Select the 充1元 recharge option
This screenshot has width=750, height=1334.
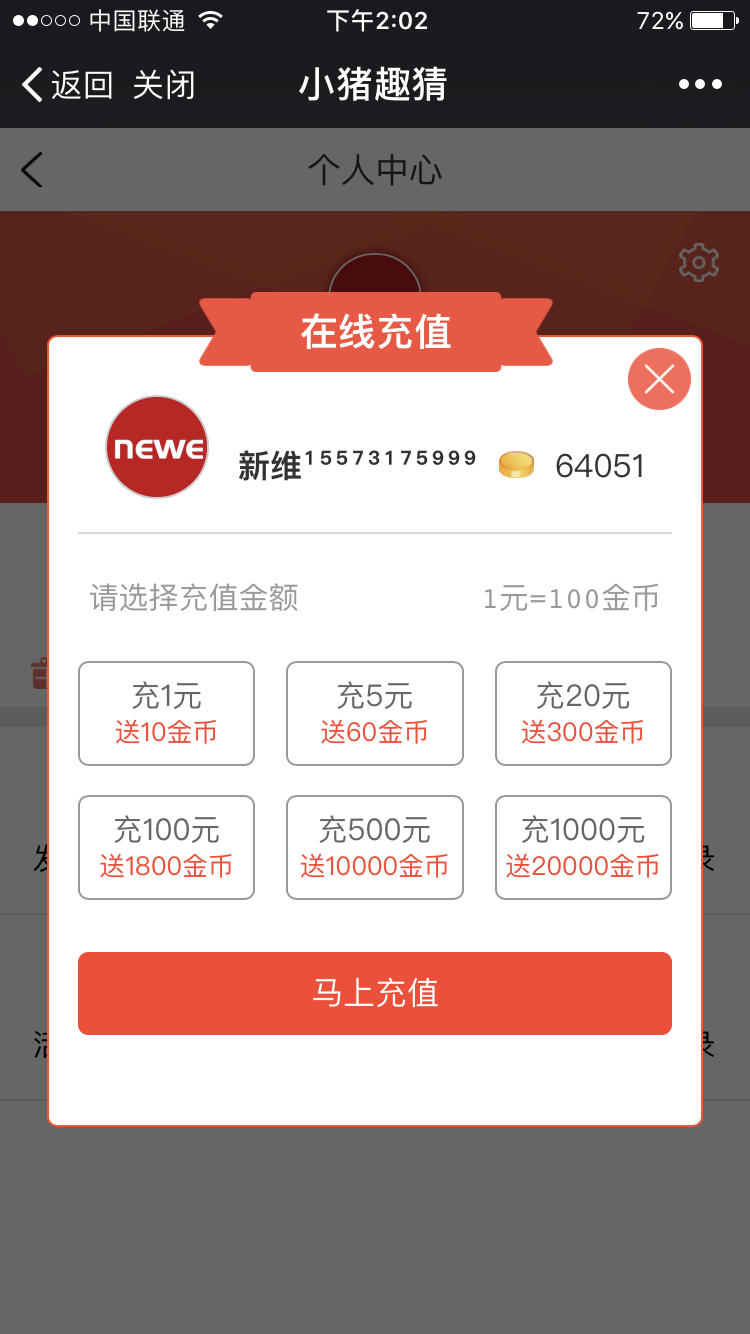166,714
